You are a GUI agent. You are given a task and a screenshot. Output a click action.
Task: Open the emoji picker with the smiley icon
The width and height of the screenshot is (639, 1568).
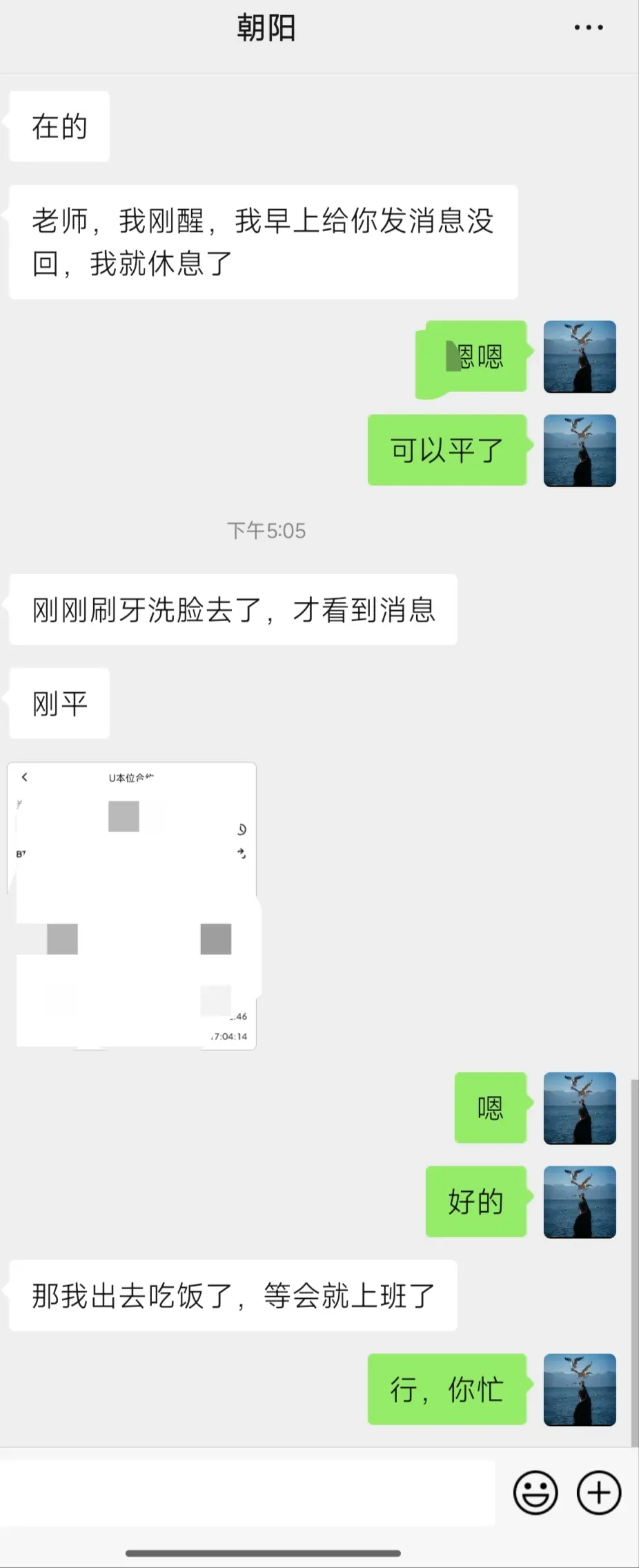536,1493
